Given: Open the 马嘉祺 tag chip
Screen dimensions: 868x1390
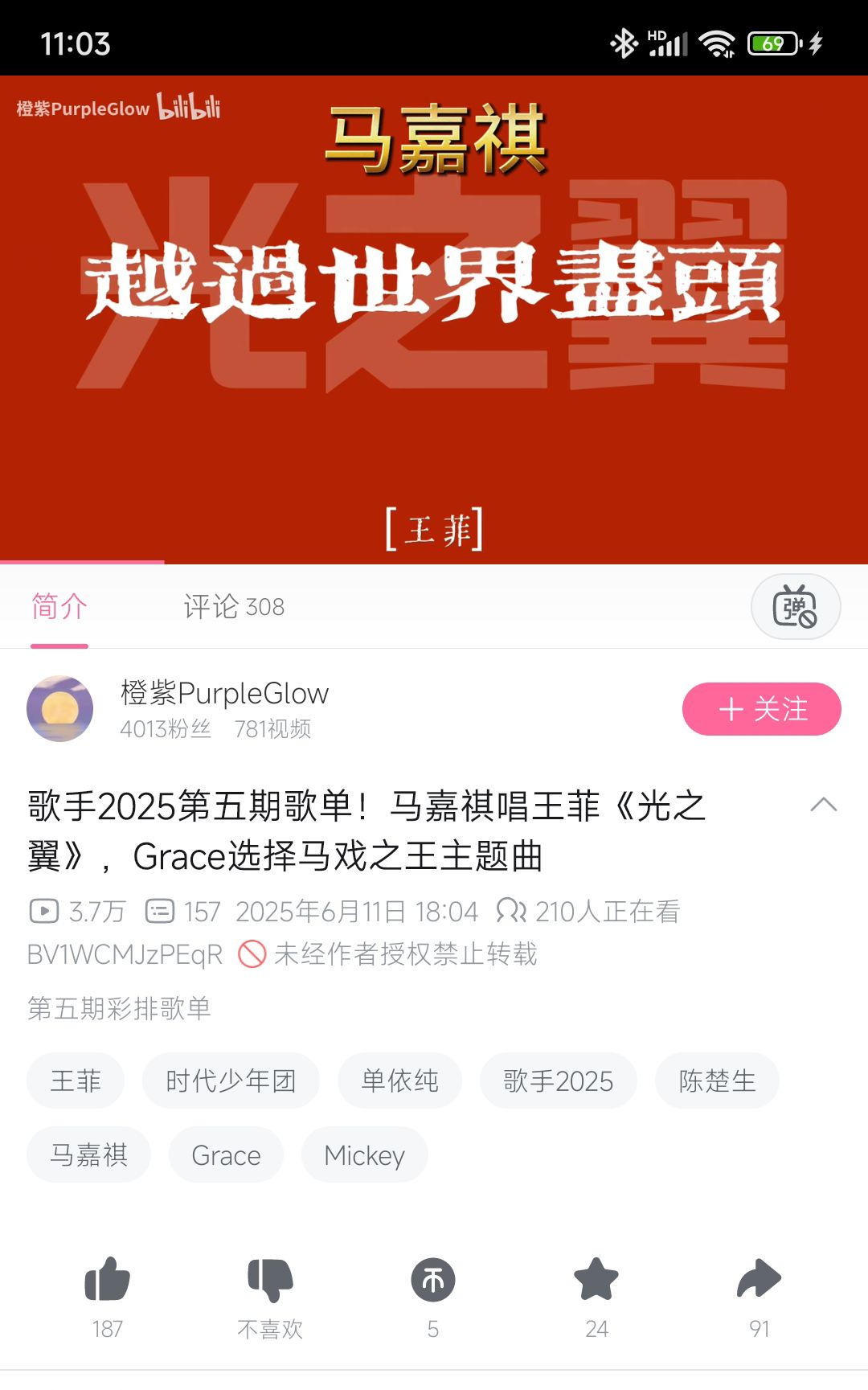Looking at the screenshot, I should [88, 1154].
